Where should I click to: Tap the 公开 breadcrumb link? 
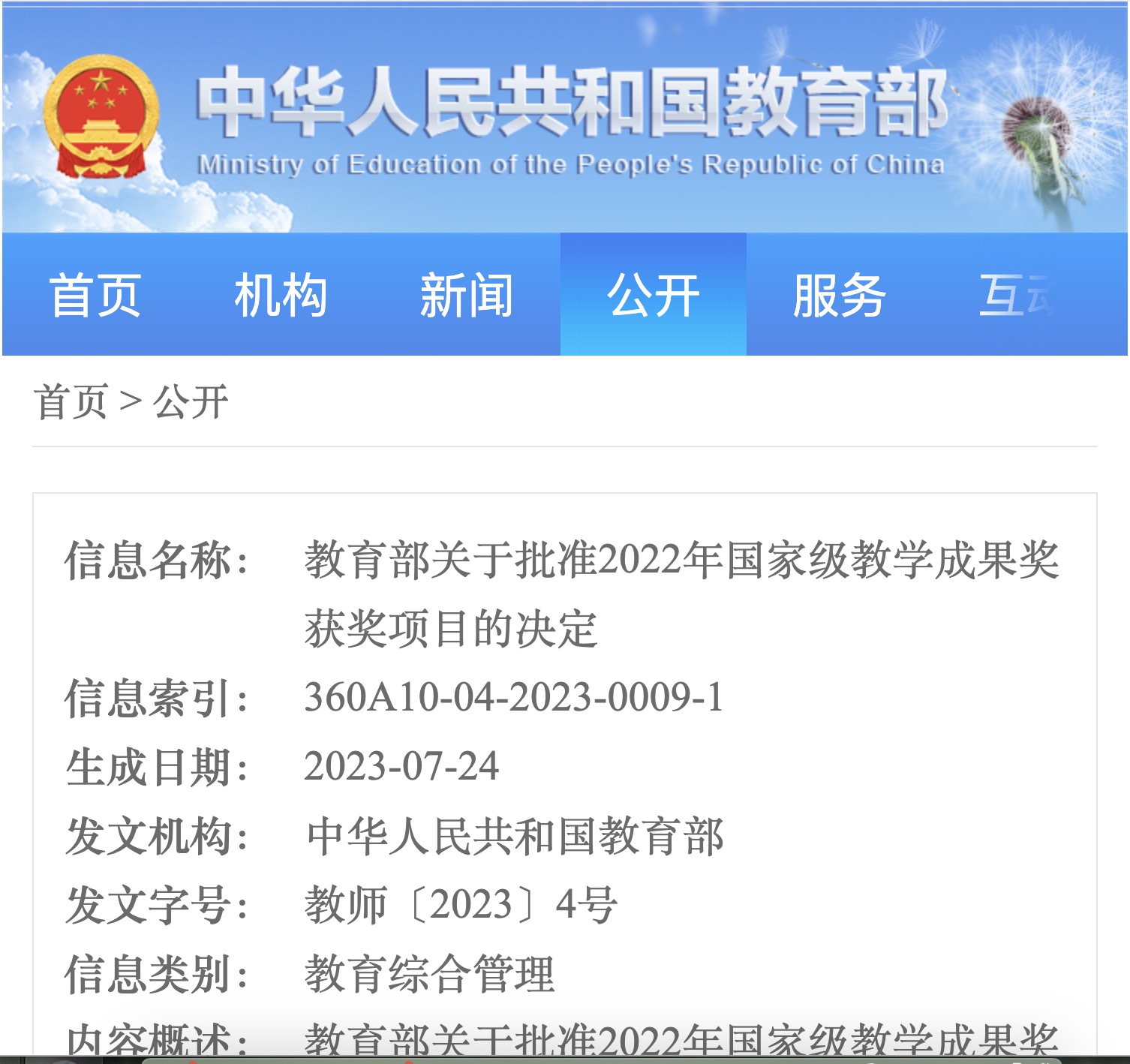(191, 402)
